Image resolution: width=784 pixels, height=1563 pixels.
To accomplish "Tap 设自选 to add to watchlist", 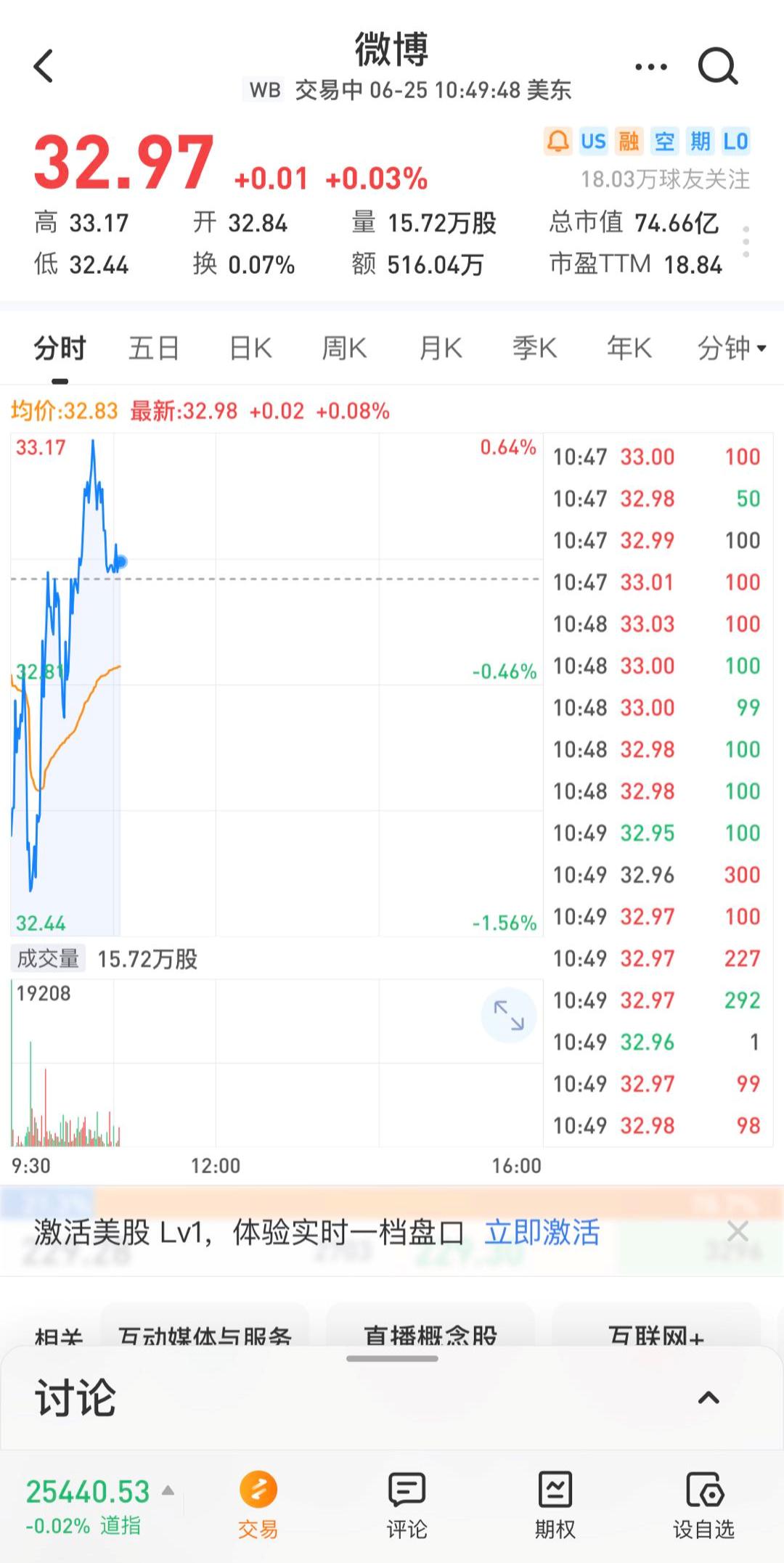I will tap(703, 1504).
